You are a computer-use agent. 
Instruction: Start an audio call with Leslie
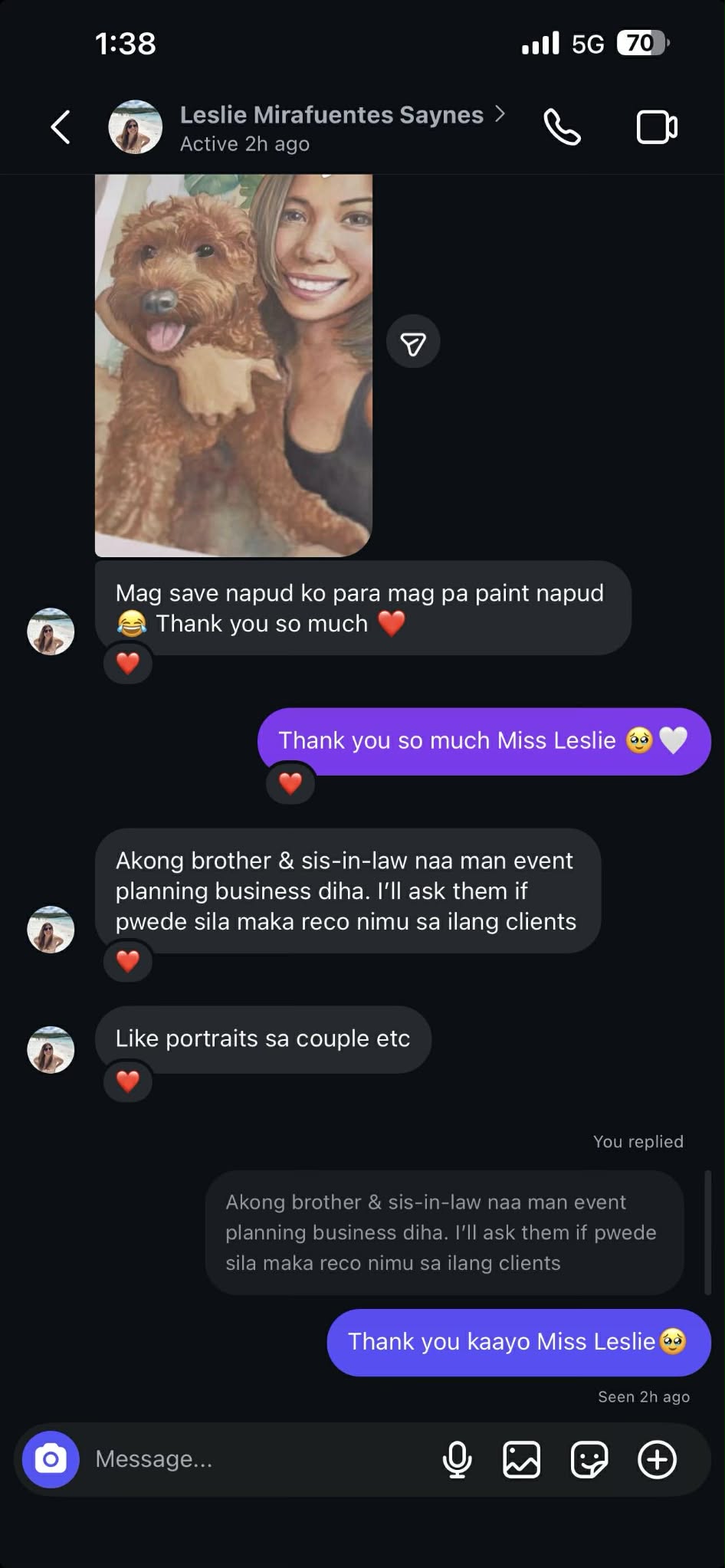[562, 127]
